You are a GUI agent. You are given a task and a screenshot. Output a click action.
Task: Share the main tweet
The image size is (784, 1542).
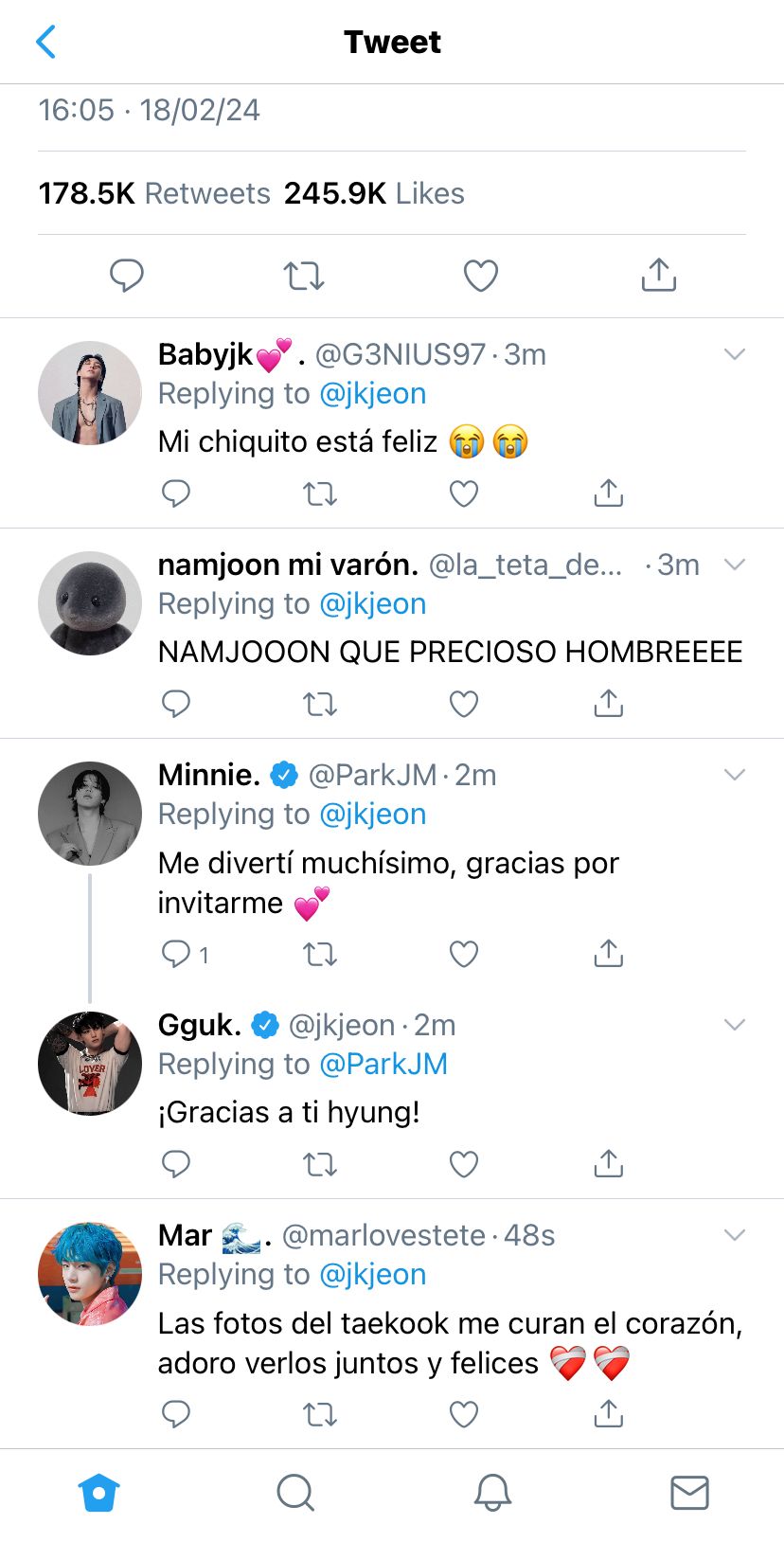click(x=659, y=275)
